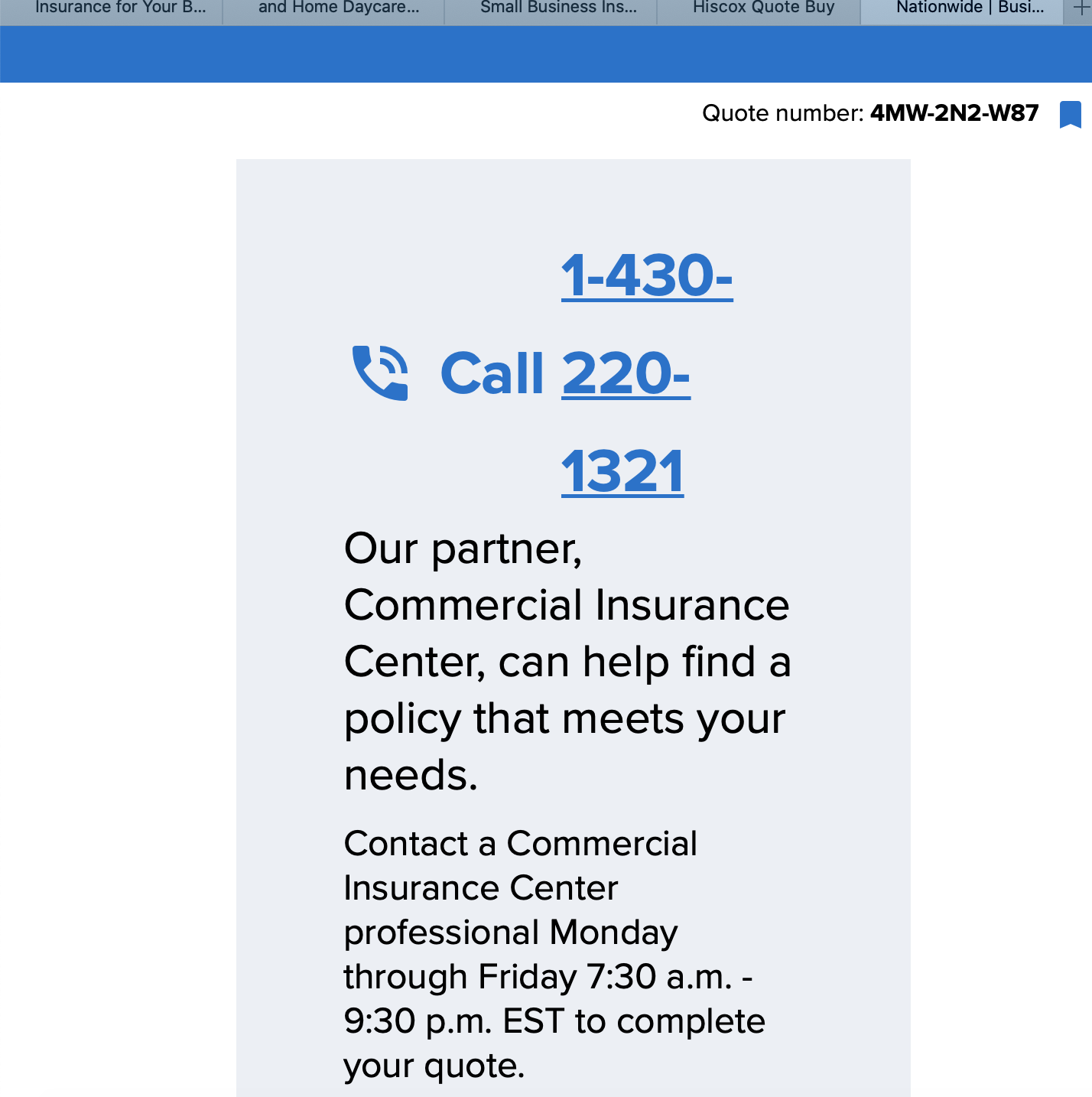Go to the 'Insurance for Your B...' tab
1092x1097 pixels.
(x=120, y=9)
